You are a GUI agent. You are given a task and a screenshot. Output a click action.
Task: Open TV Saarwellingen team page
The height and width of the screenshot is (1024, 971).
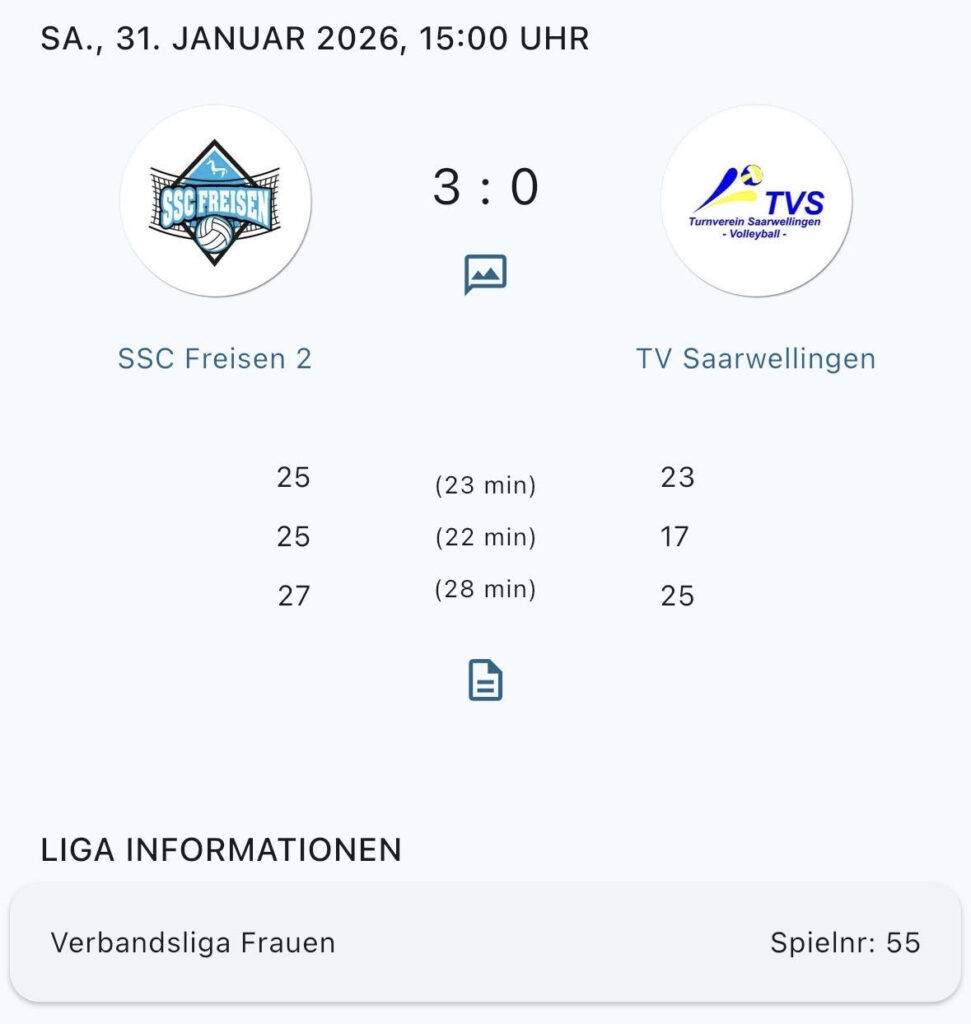pos(755,358)
